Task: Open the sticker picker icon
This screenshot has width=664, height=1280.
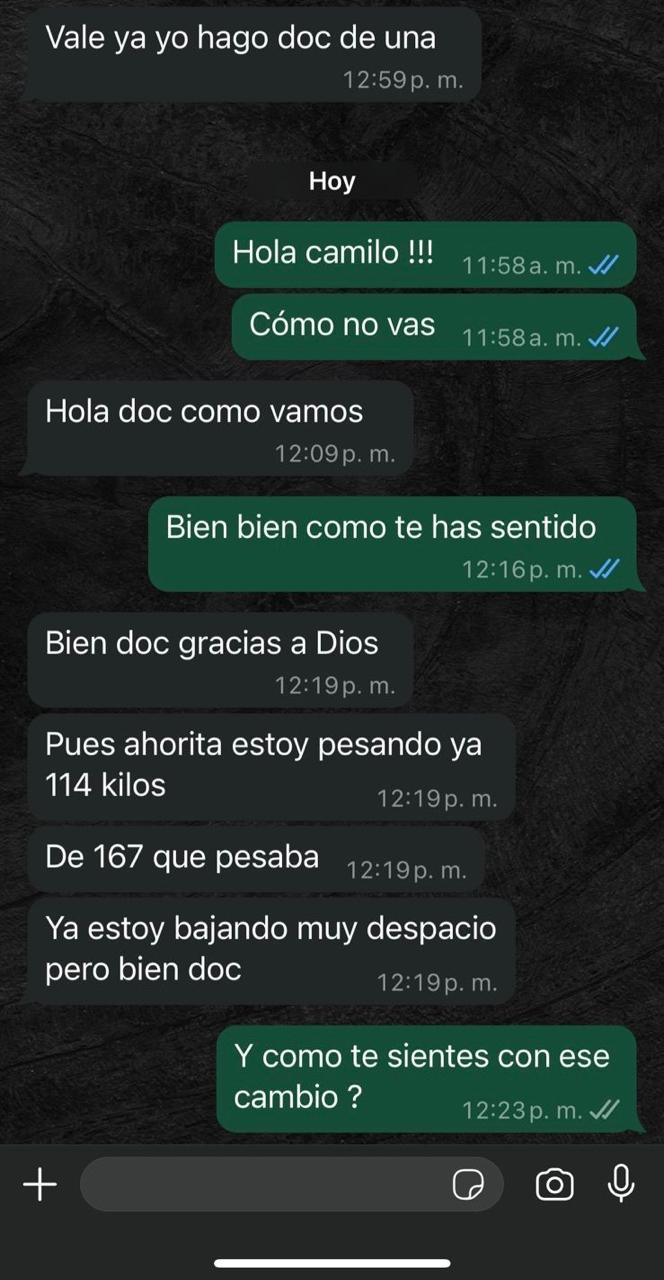Action: 468,1185
